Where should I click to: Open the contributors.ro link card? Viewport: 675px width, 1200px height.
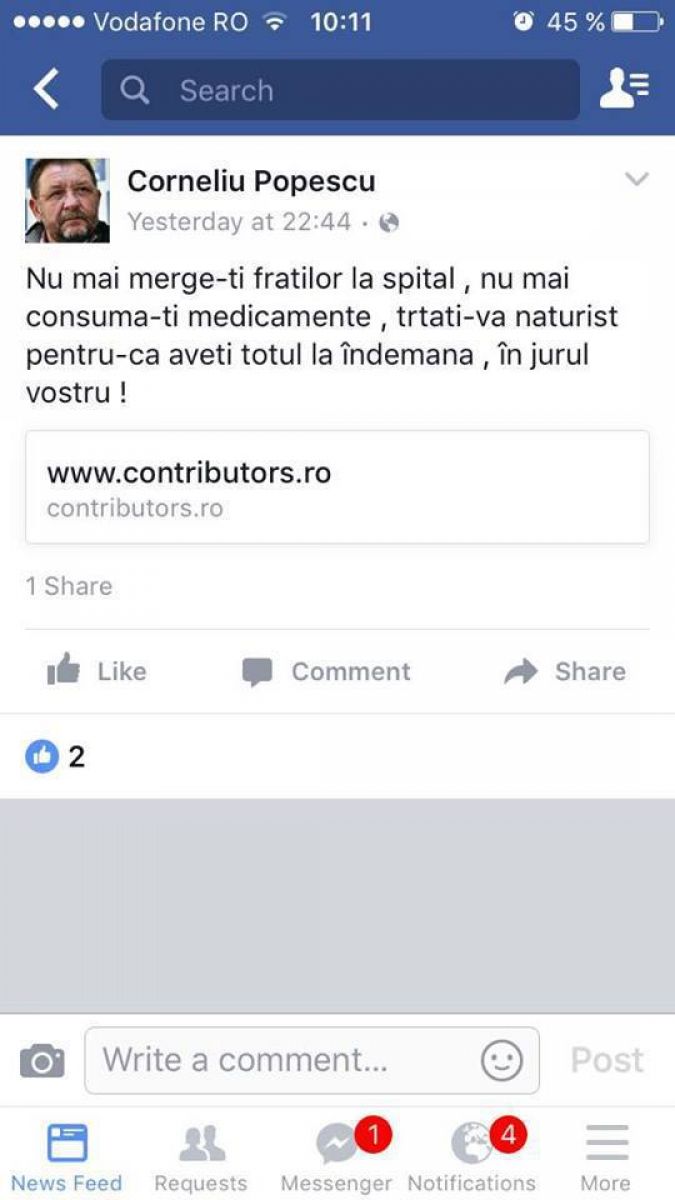pos(337,488)
